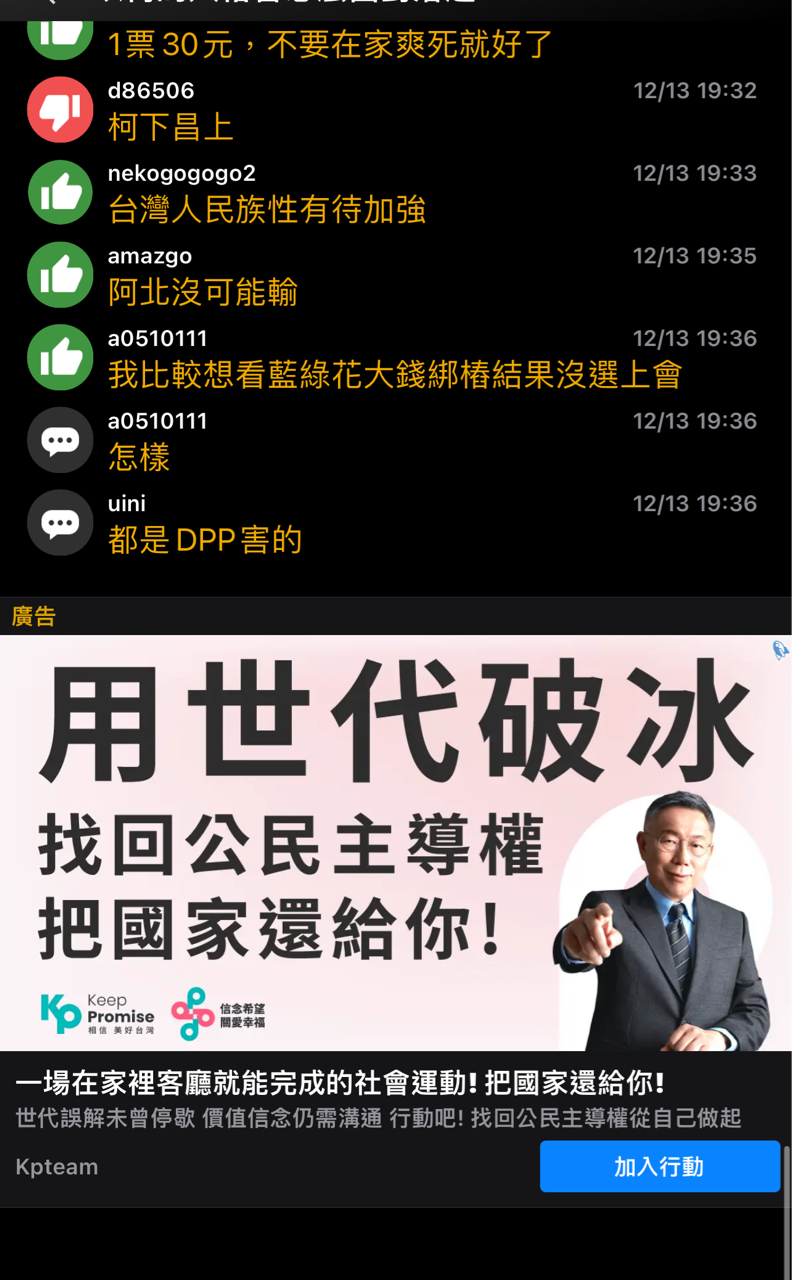Viewport: 792px width, 1280px height.
Task: Open the 用世代破冰 ad banner
Action: coord(395,842)
